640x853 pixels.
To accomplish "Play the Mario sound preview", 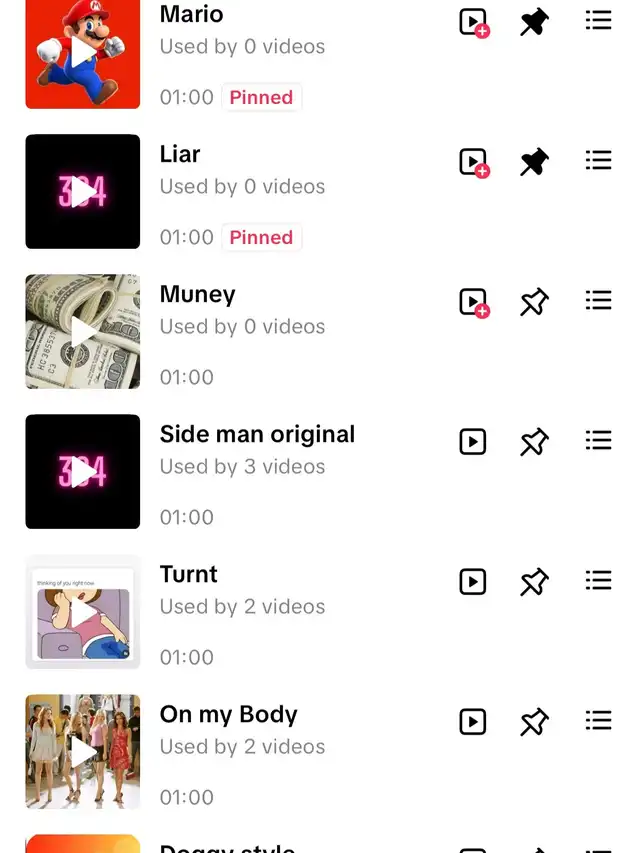I will pyautogui.click(x=83, y=53).
